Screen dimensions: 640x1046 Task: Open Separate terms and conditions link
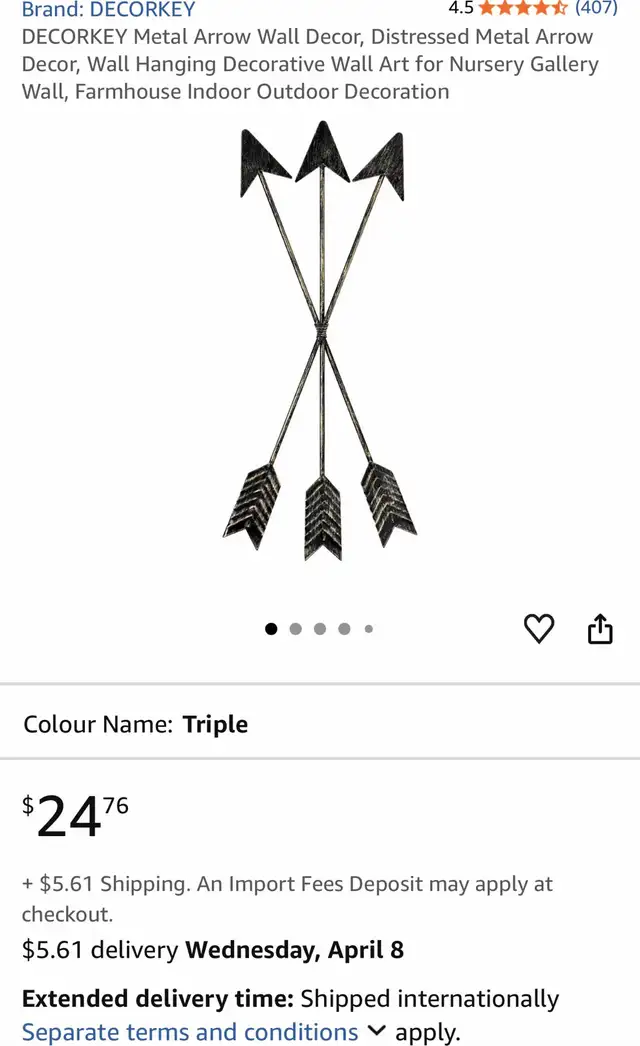pyautogui.click(x=190, y=1031)
